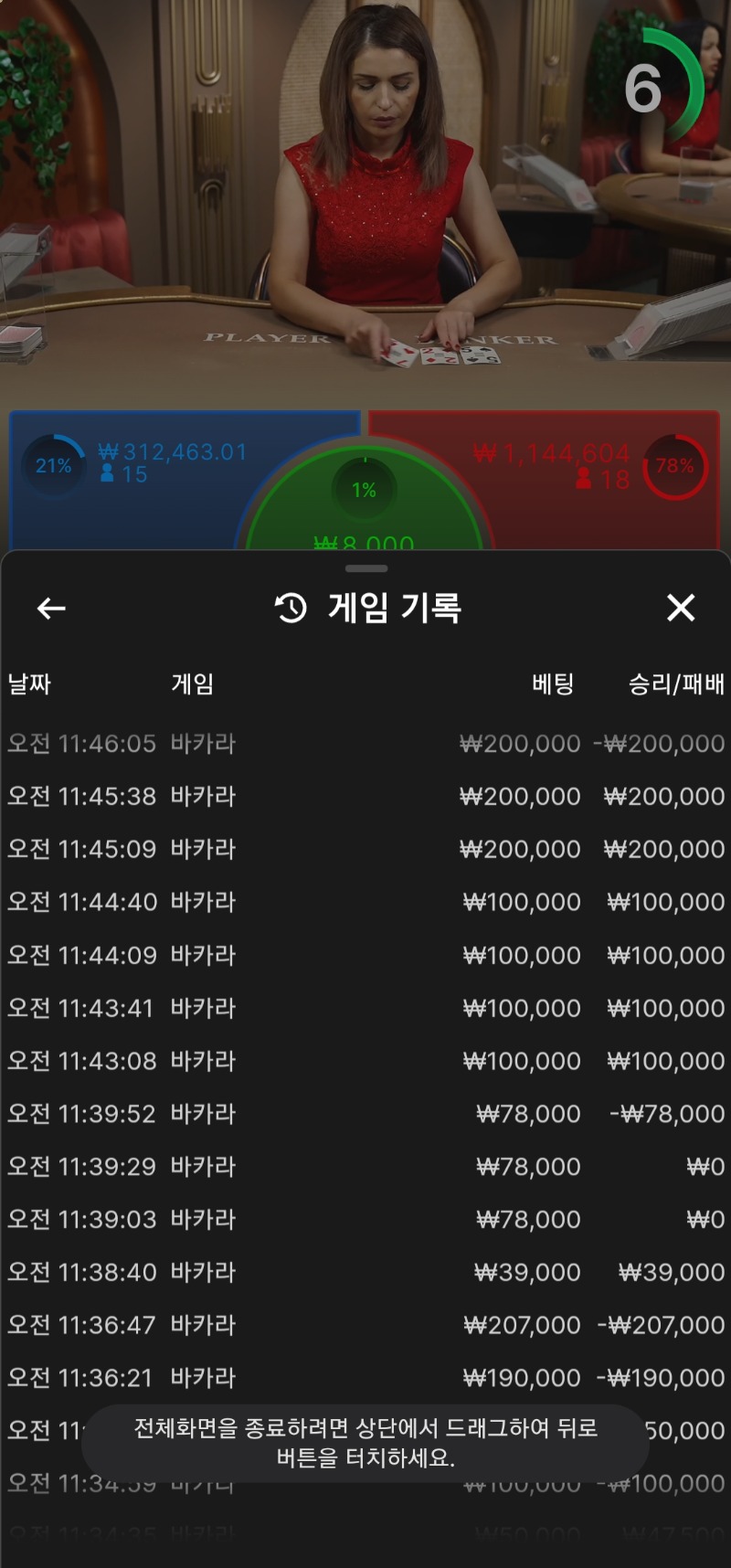Close the 게임 기록 panel
This screenshot has height=1568, width=731.
[x=681, y=608]
